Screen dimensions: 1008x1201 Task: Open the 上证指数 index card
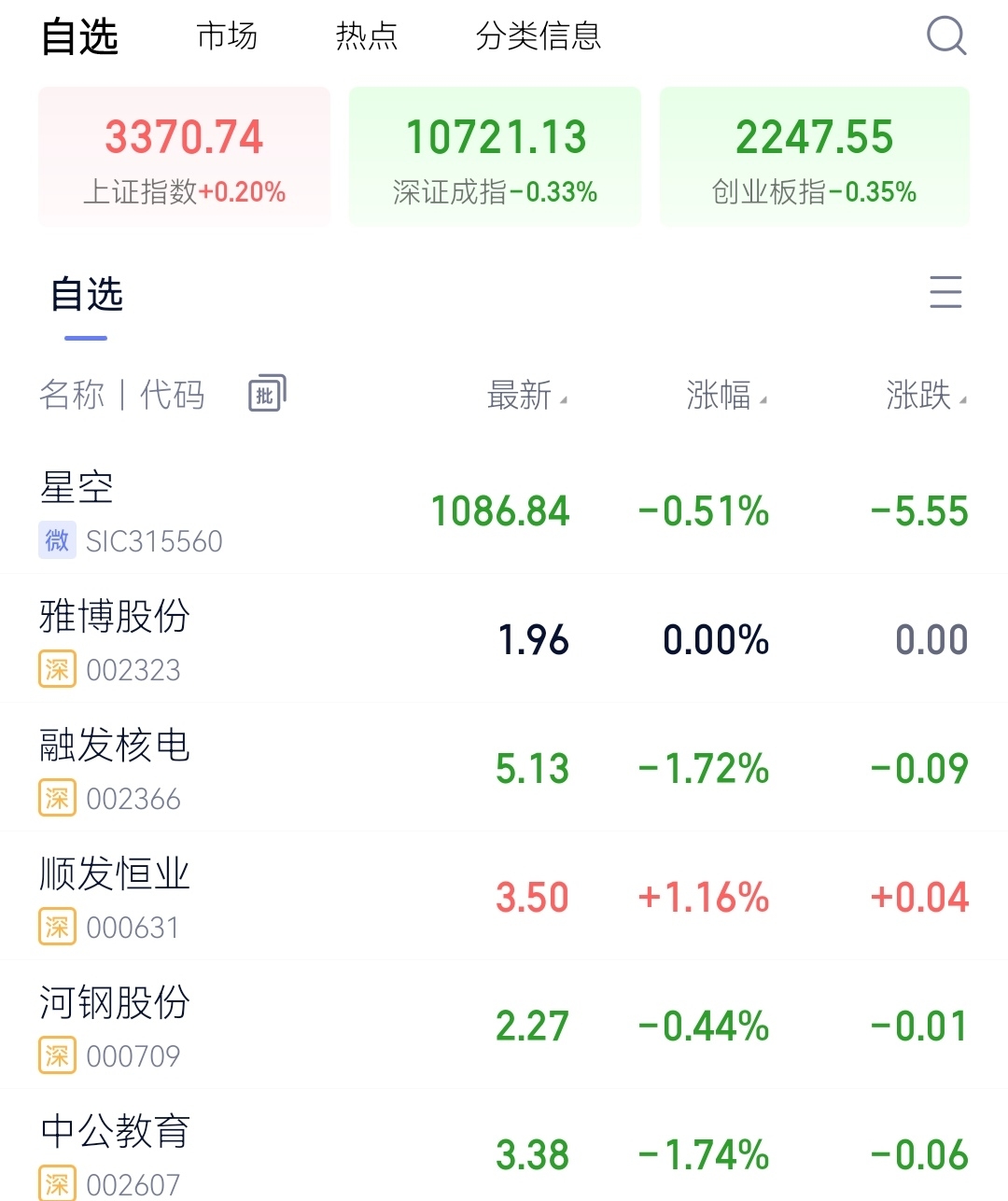coord(184,157)
